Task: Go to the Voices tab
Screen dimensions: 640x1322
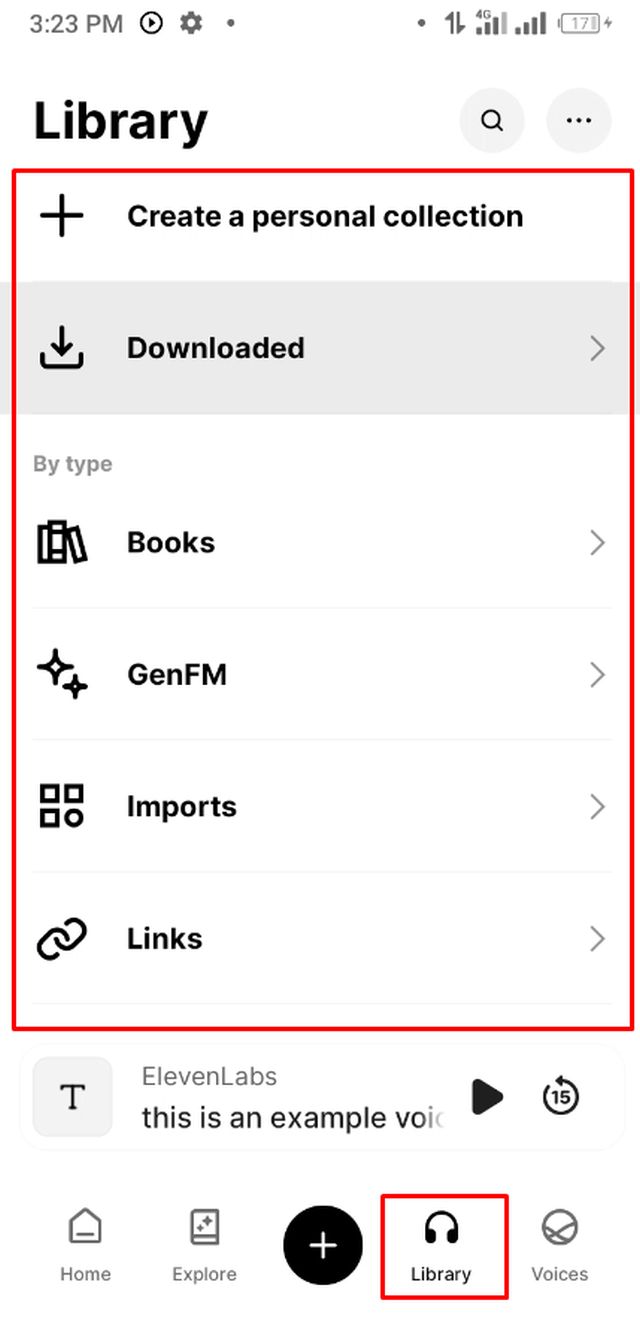Action: tap(560, 1244)
